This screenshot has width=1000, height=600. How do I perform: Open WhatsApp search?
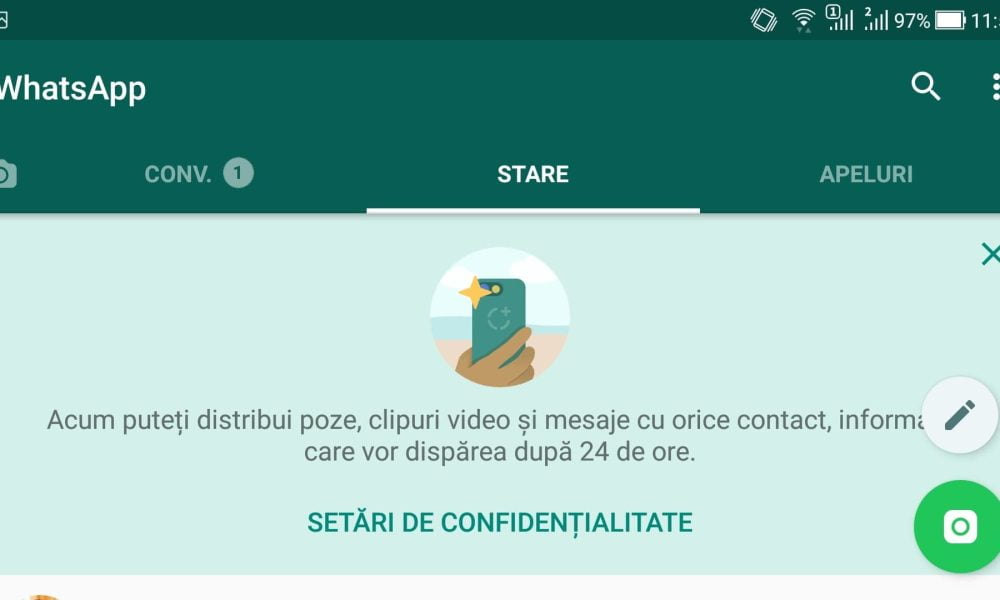pos(926,88)
